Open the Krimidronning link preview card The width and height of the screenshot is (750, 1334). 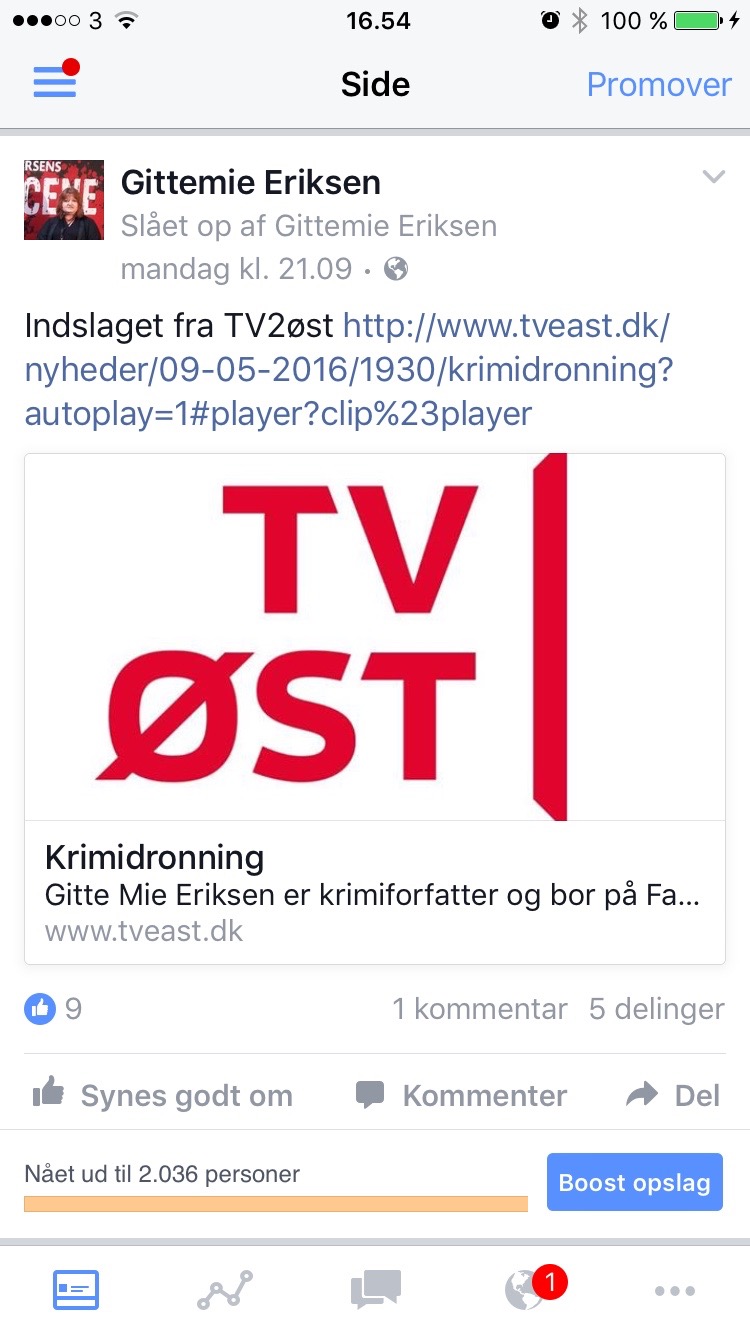click(374, 708)
